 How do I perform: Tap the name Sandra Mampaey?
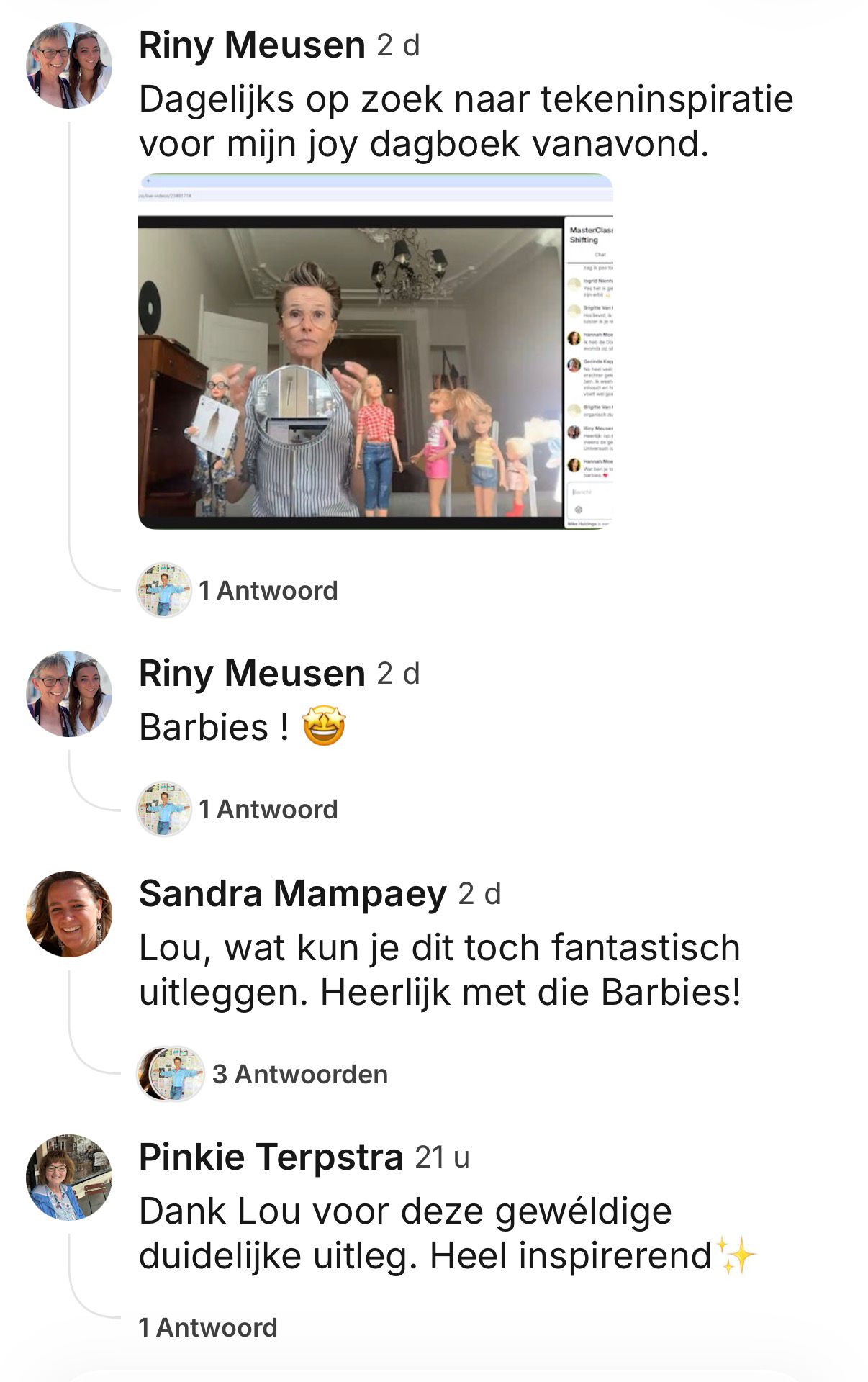293,894
